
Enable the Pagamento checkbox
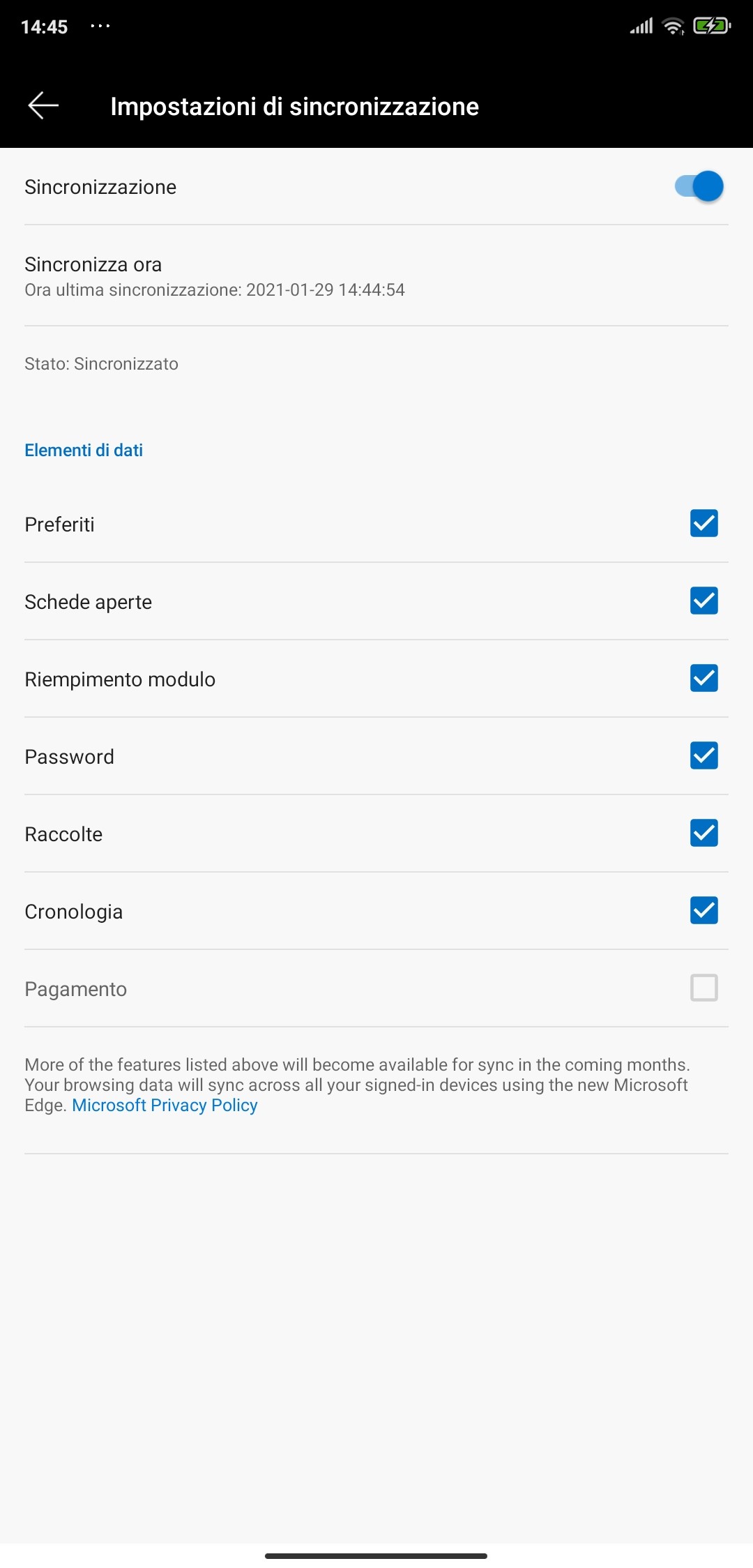tap(704, 988)
